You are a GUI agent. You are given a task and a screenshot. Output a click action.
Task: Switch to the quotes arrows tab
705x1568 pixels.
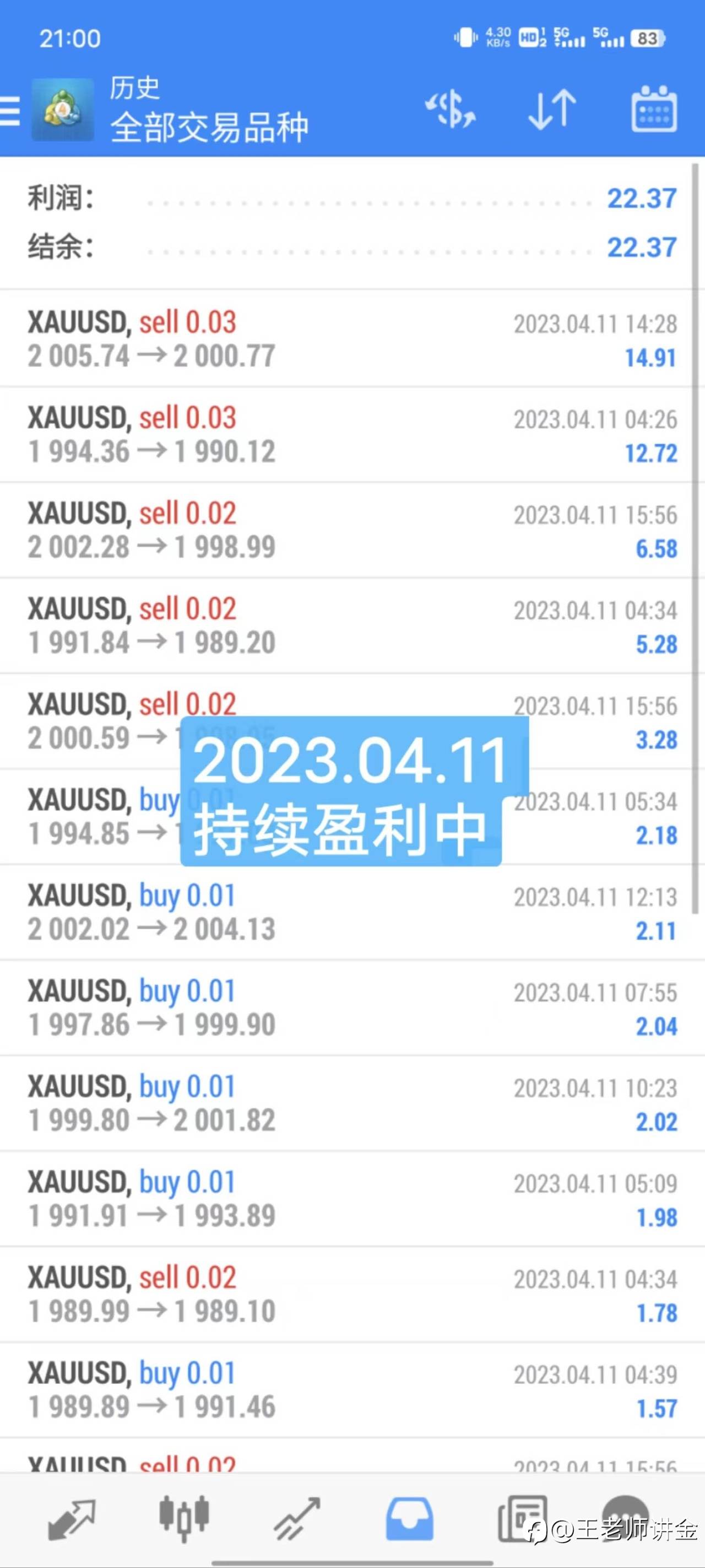tap(72, 1518)
